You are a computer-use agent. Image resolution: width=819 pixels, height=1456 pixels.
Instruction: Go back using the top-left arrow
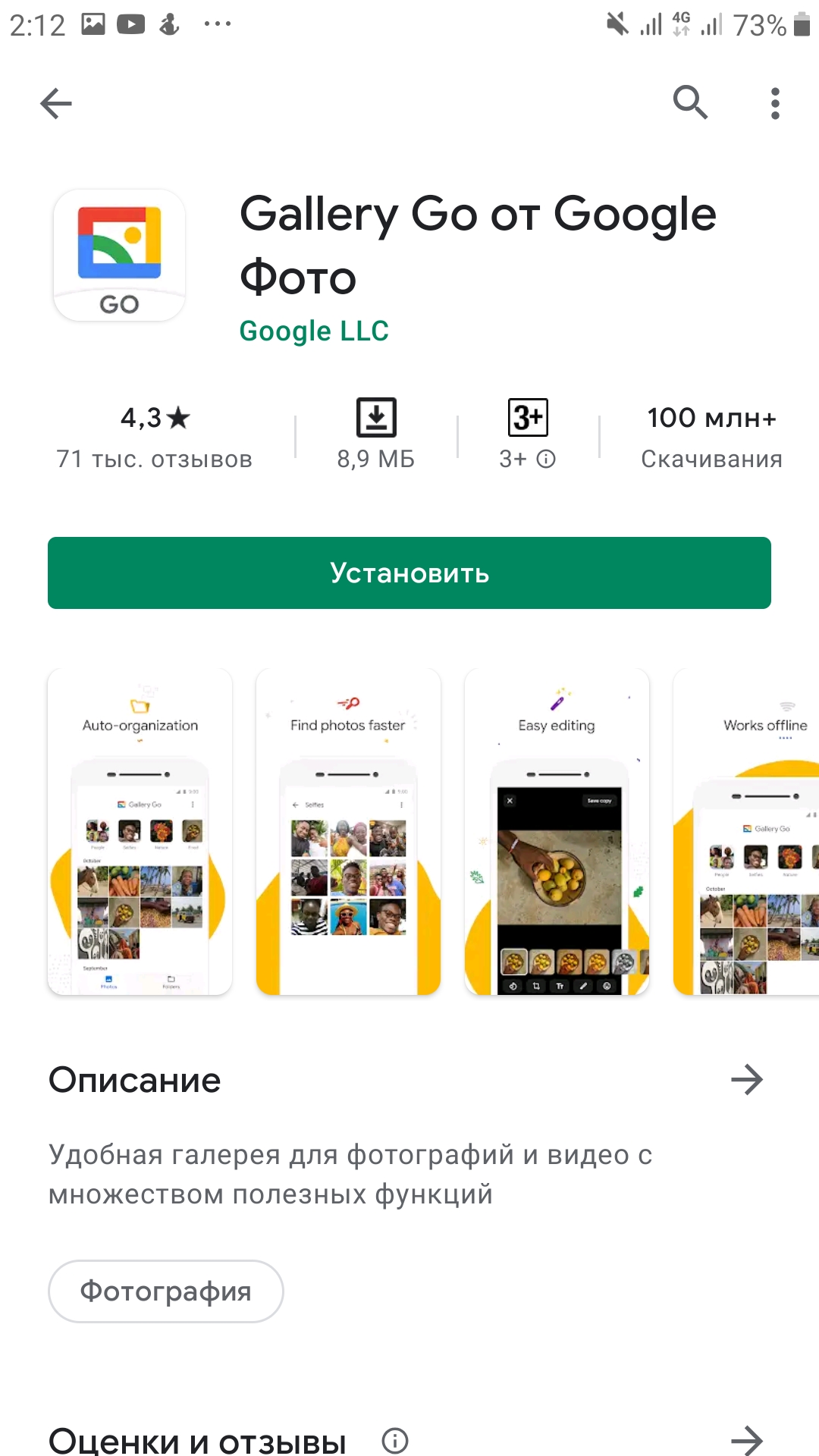56,103
